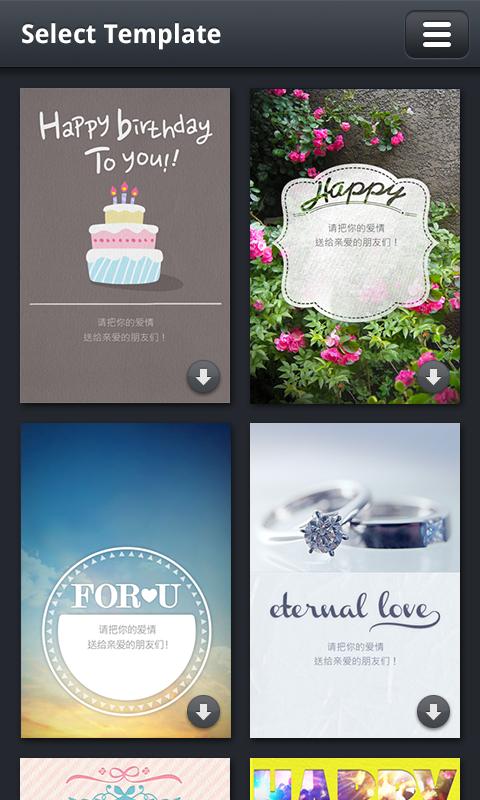Image resolution: width=480 pixels, height=800 pixels.
Task: Select the pink striped ribbon template
Action: 125,779
